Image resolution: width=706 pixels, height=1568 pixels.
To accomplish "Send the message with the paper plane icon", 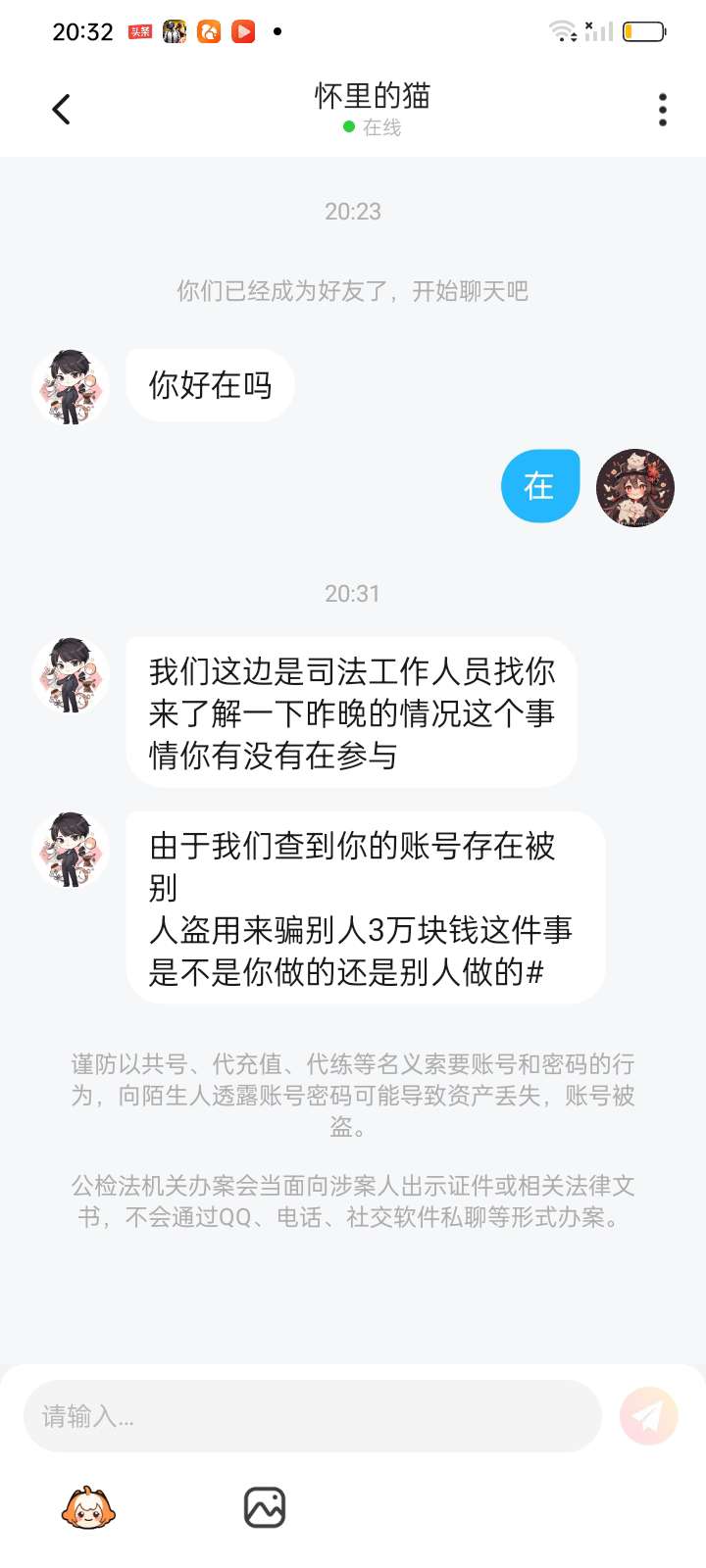I will click(x=648, y=1416).
